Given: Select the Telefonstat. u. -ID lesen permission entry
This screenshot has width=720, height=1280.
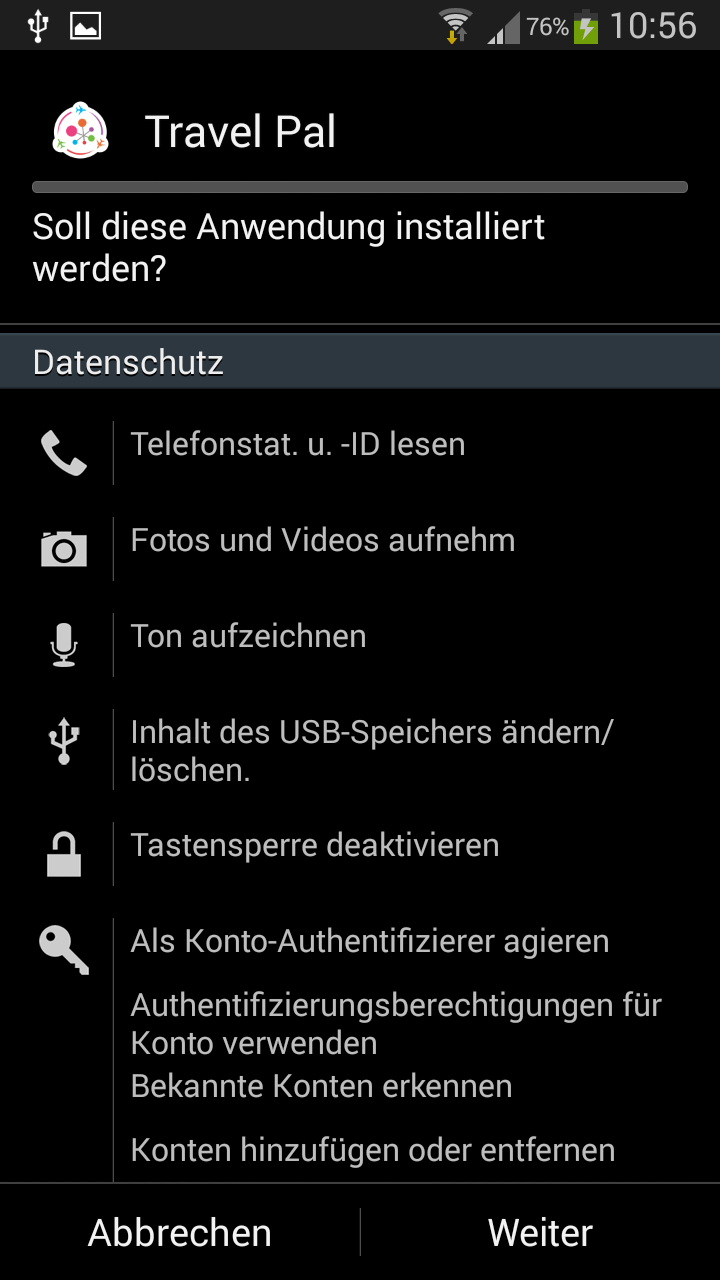Looking at the screenshot, I should tap(298, 443).
